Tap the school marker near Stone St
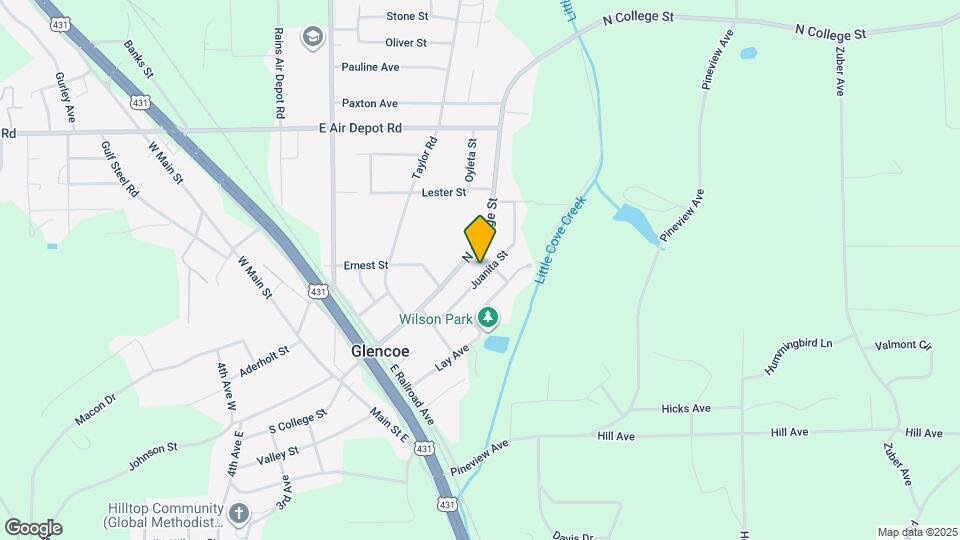This screenshot has height=540, width=960. pos(312,38)
